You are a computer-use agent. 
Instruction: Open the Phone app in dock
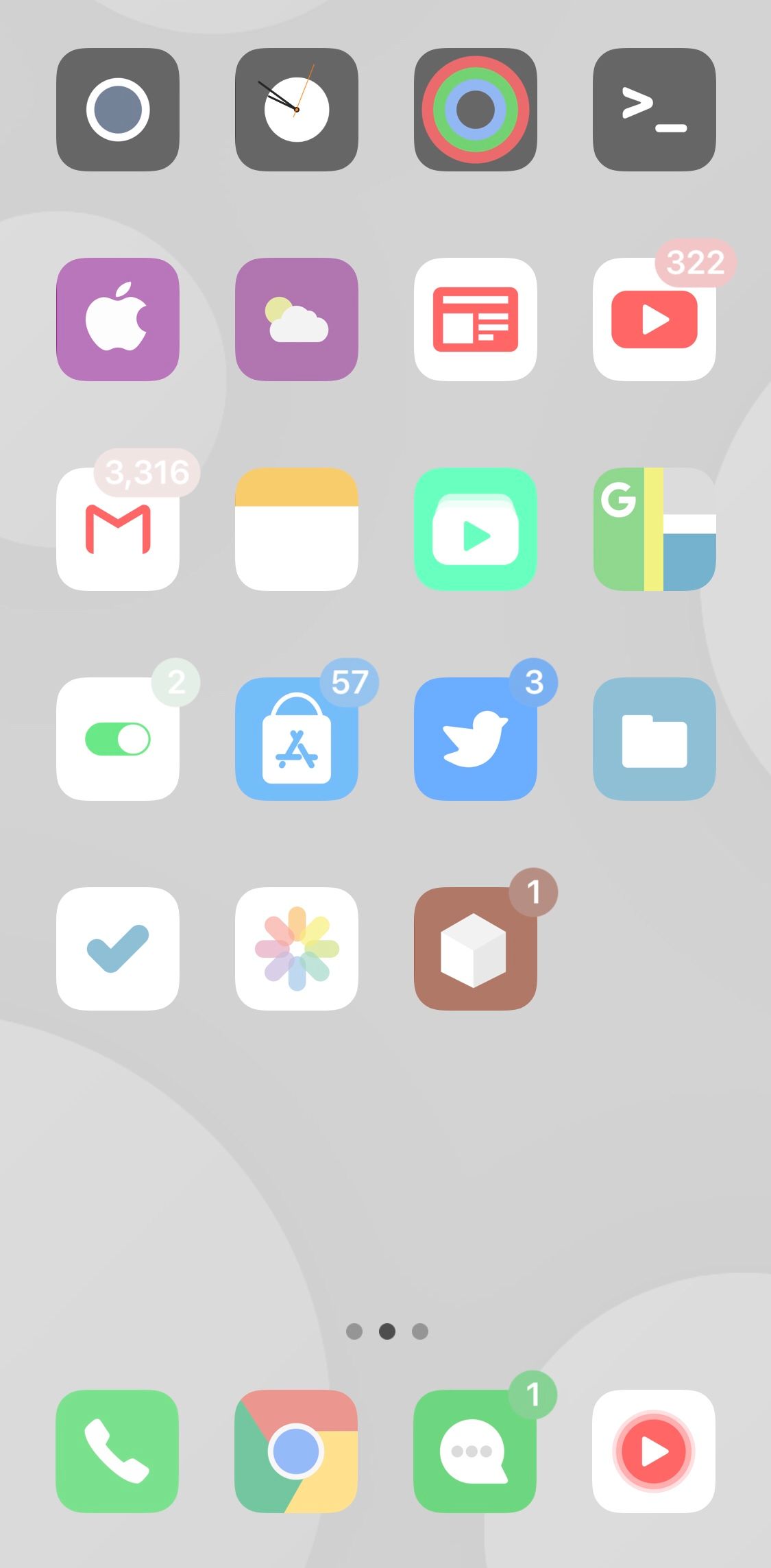pyautogui.click(x=117, y=1451)
